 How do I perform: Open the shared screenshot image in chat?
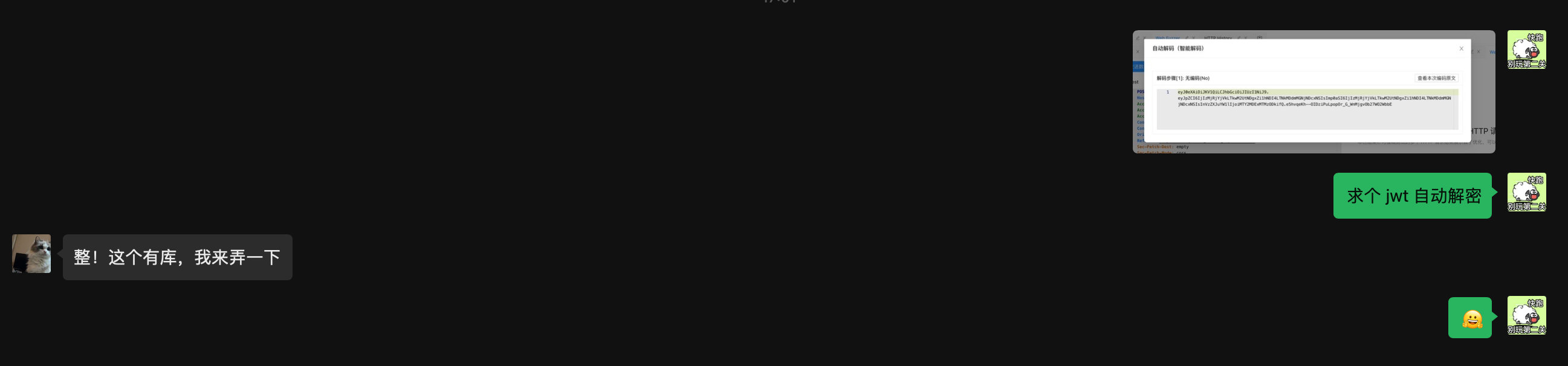pyautogui.click(x=1313, y=91)
